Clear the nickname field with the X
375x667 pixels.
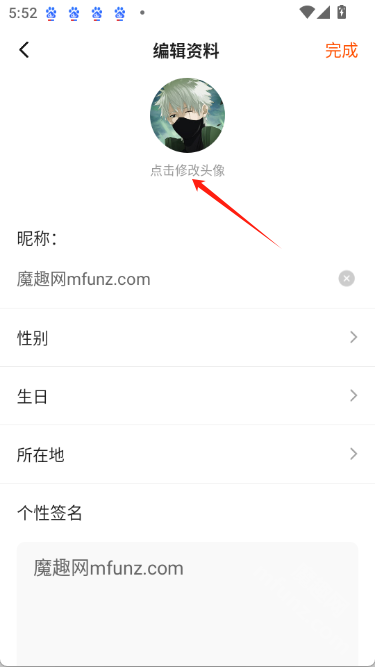click(x=347, y=279)
